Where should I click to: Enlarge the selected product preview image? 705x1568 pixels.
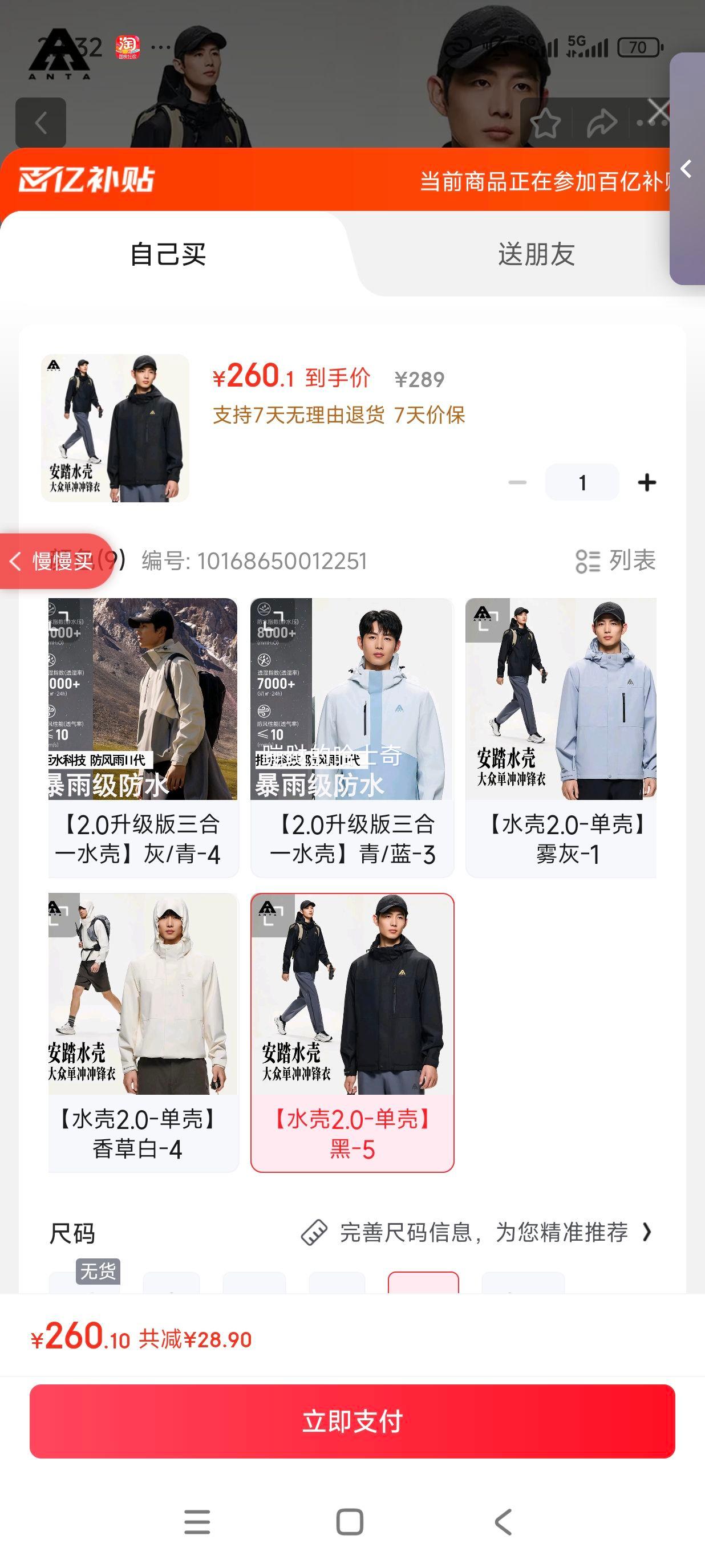click(115, 428)
